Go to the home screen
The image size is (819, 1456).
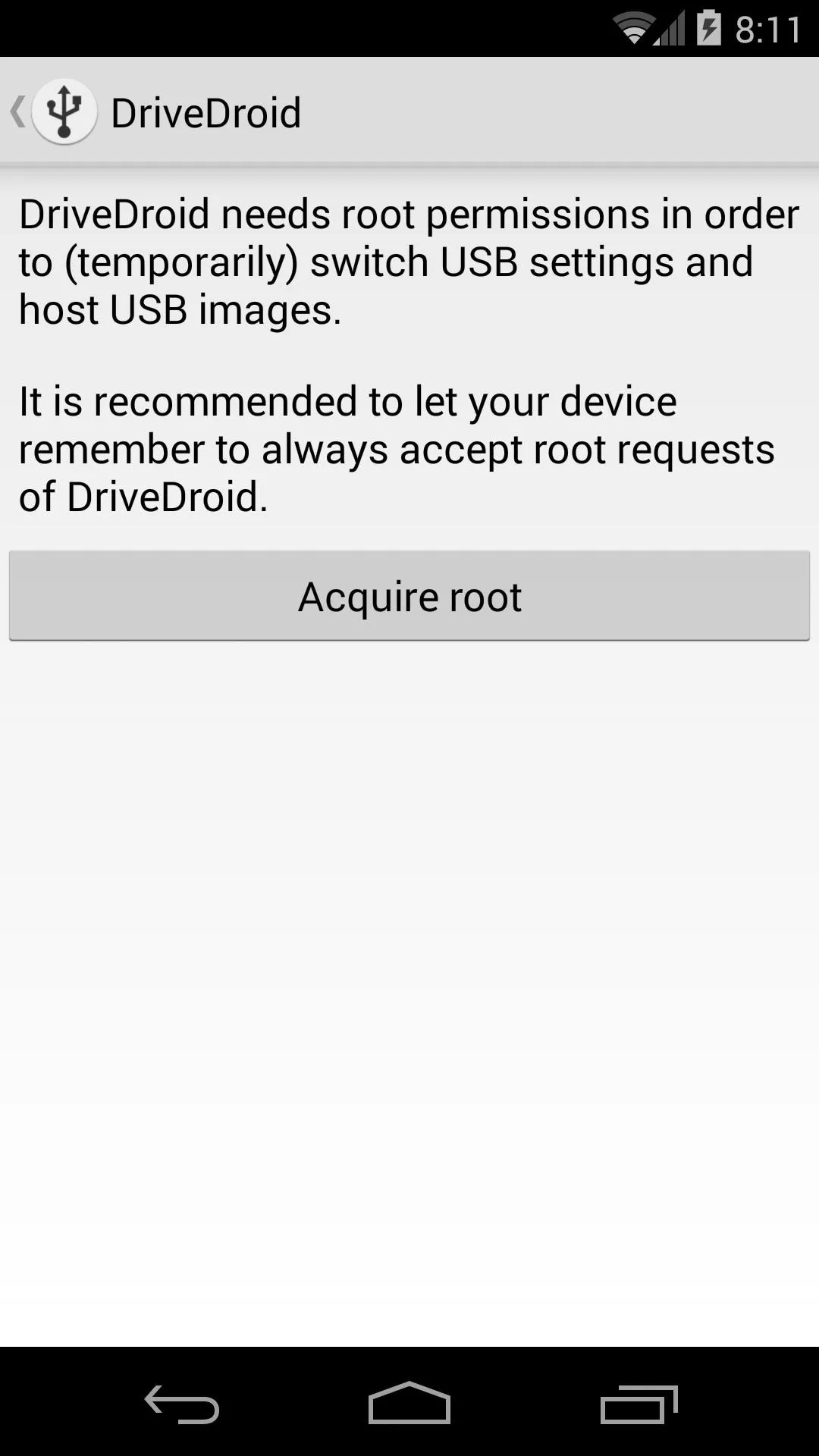409,1403
